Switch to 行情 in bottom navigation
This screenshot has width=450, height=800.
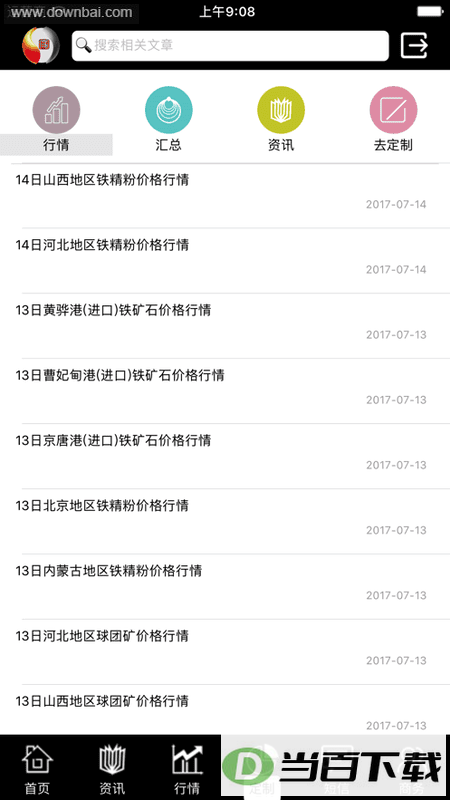187,769
